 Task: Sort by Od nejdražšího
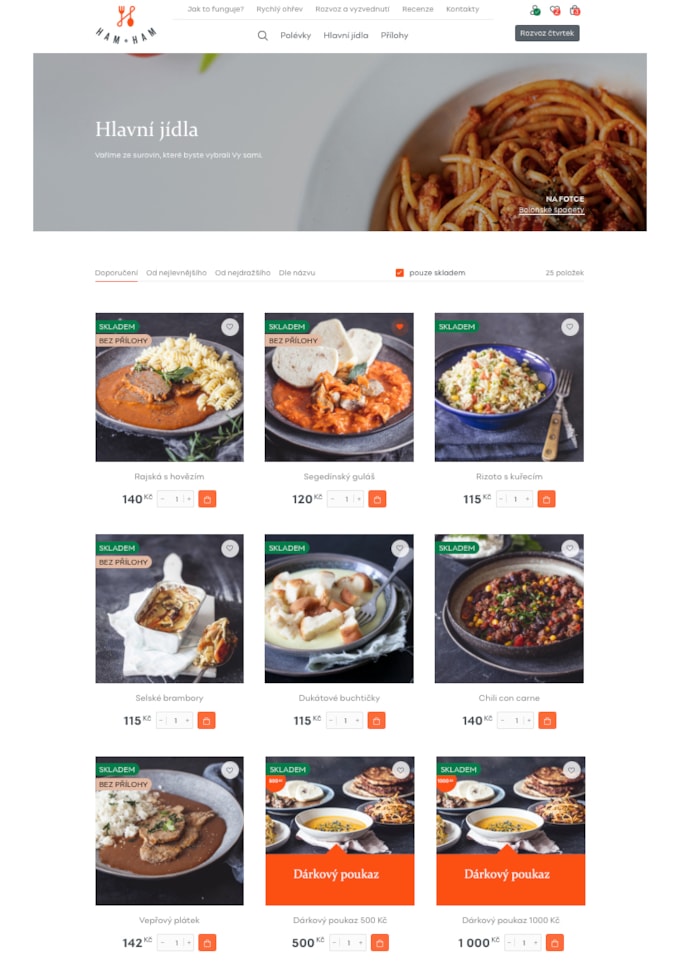(242, 273)
